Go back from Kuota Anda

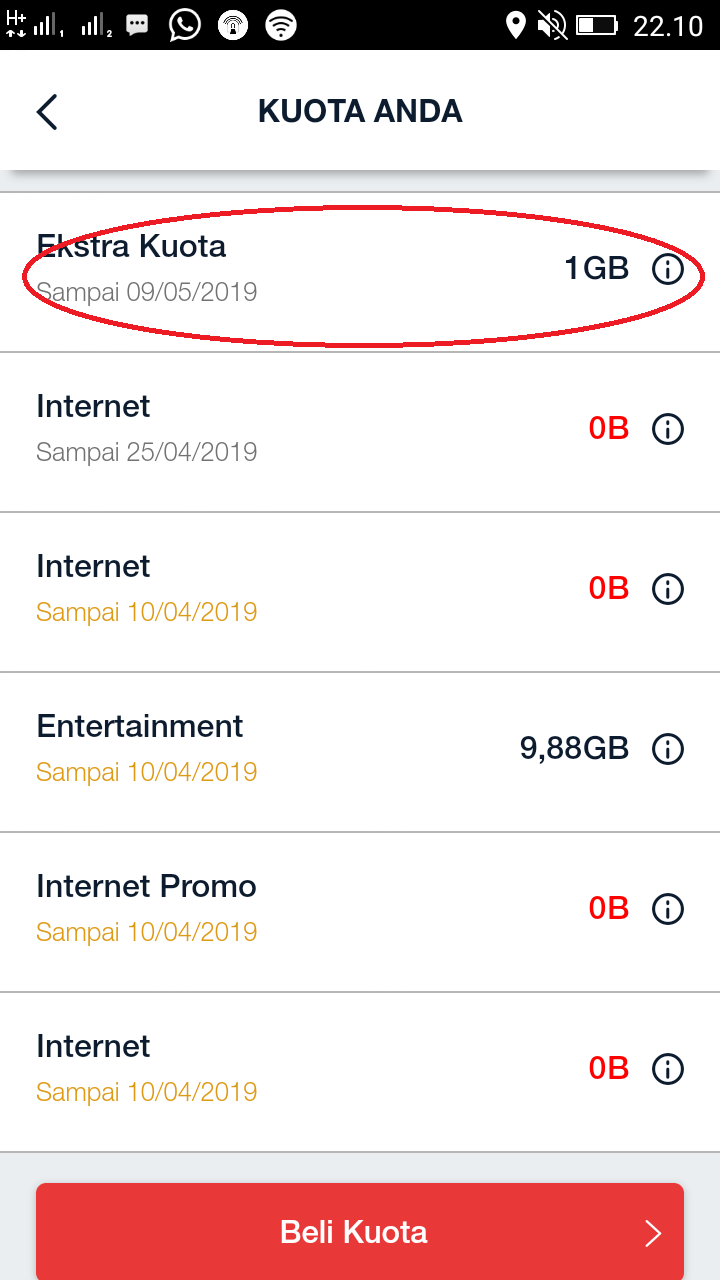coord(47,111)
